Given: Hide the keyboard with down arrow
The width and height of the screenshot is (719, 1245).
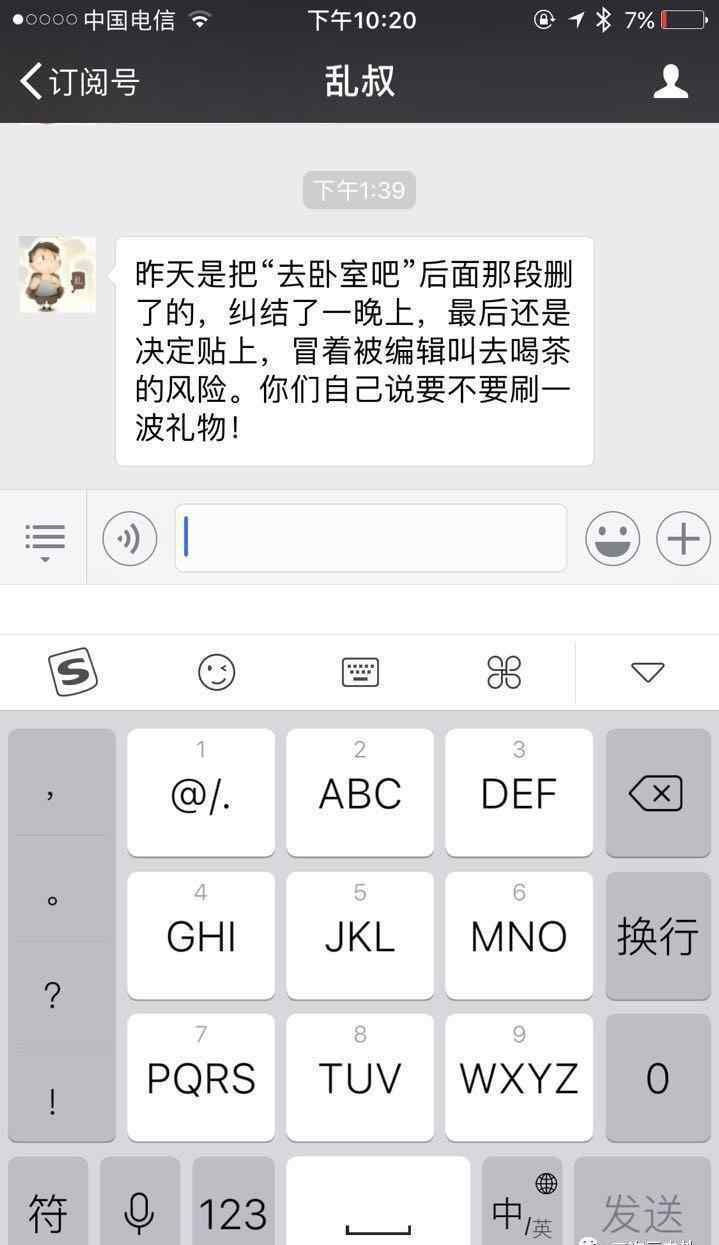Looking at the screenshot, I should [x=648, y=672].
